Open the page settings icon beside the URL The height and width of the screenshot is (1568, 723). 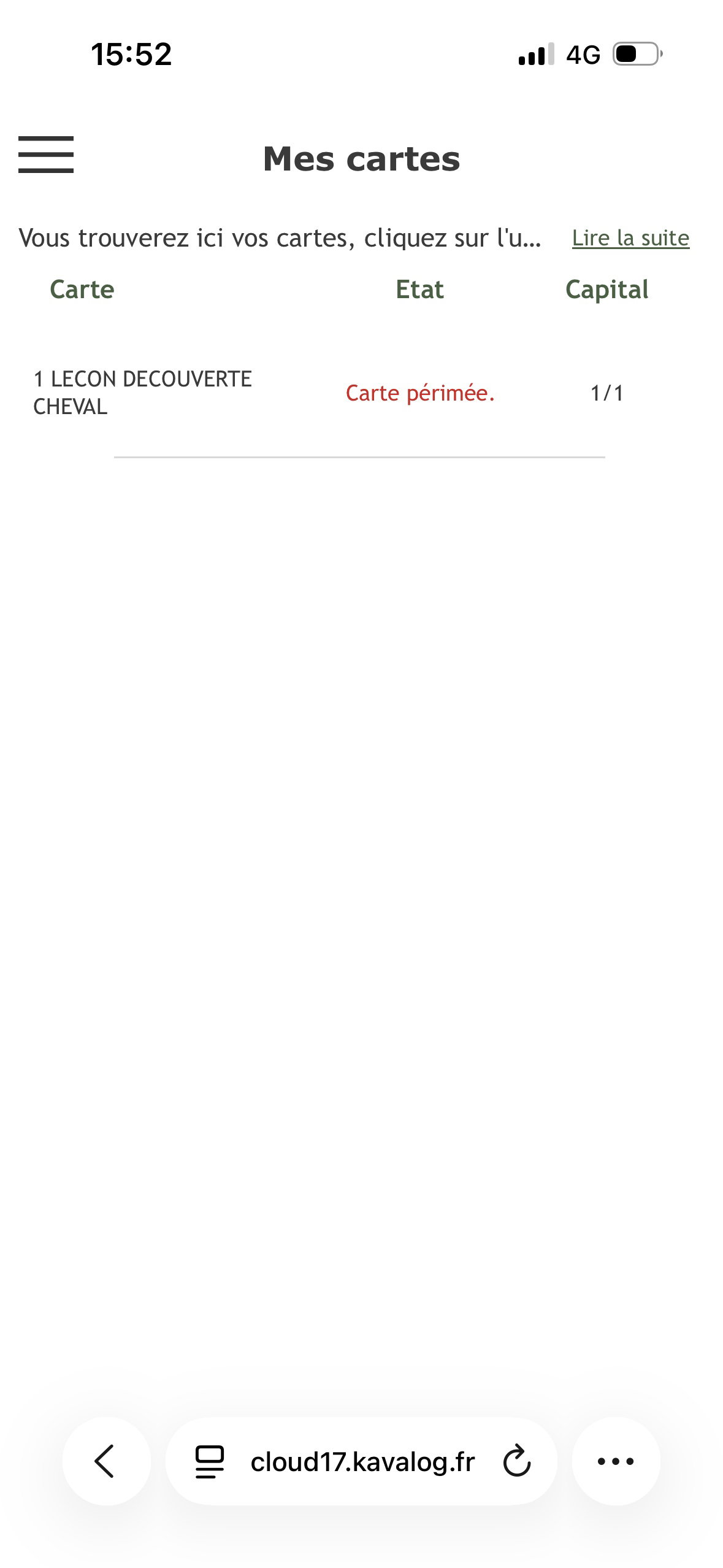click(x=210, y=1461)
